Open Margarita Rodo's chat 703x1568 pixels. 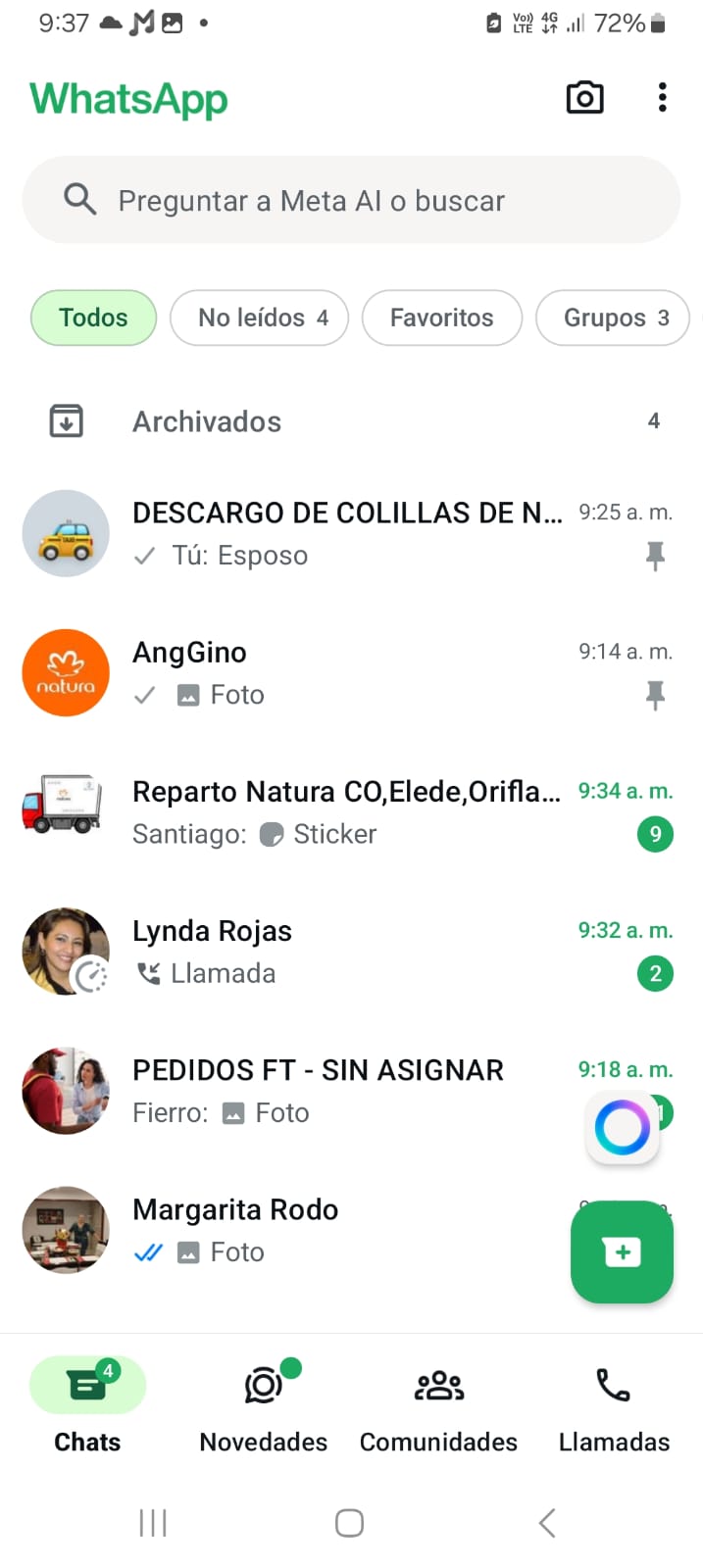pyautogui.click(x=294, y=1230)
